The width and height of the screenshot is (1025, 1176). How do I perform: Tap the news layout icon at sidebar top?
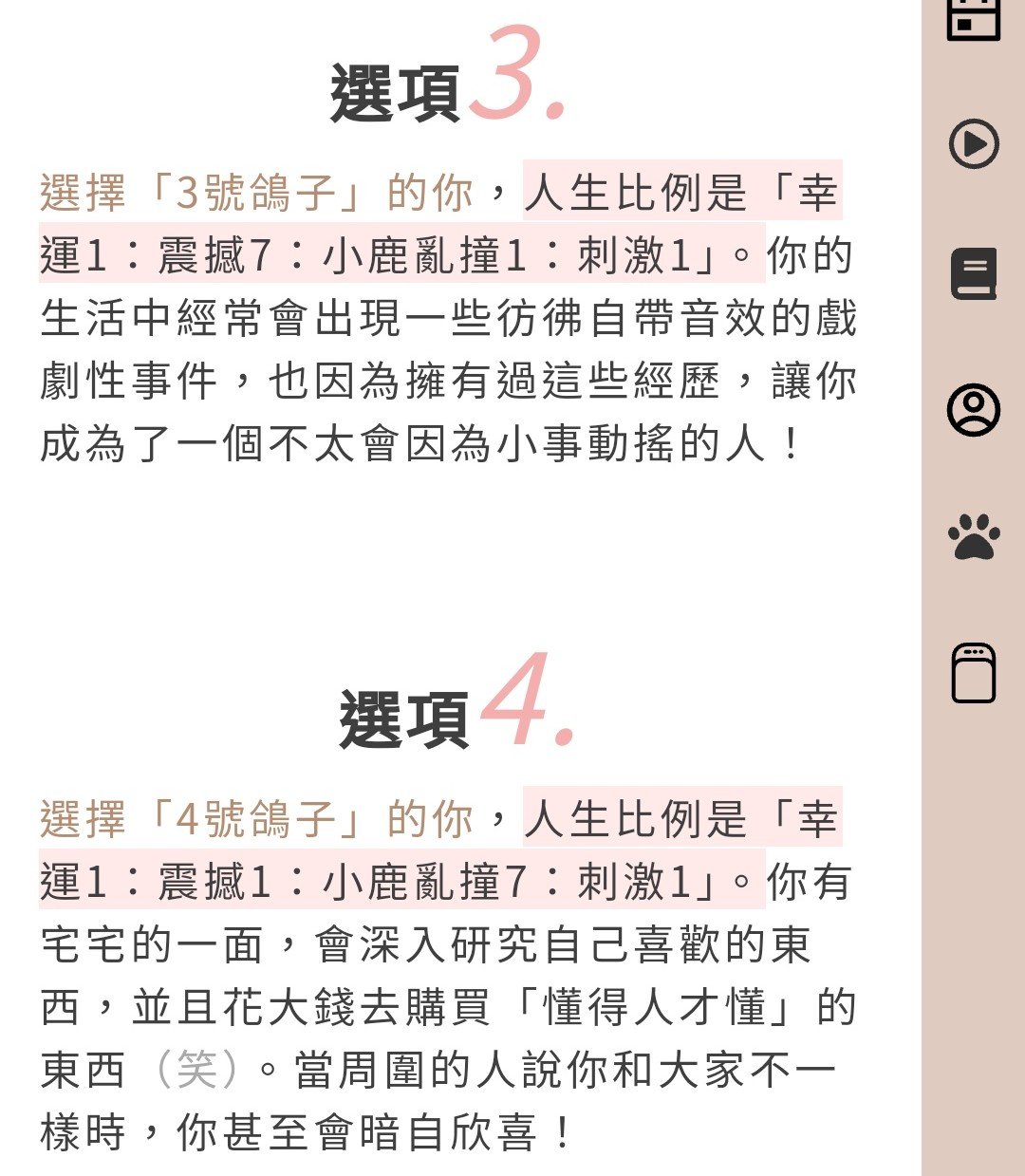pyautogui.click(x=974, y=19)
